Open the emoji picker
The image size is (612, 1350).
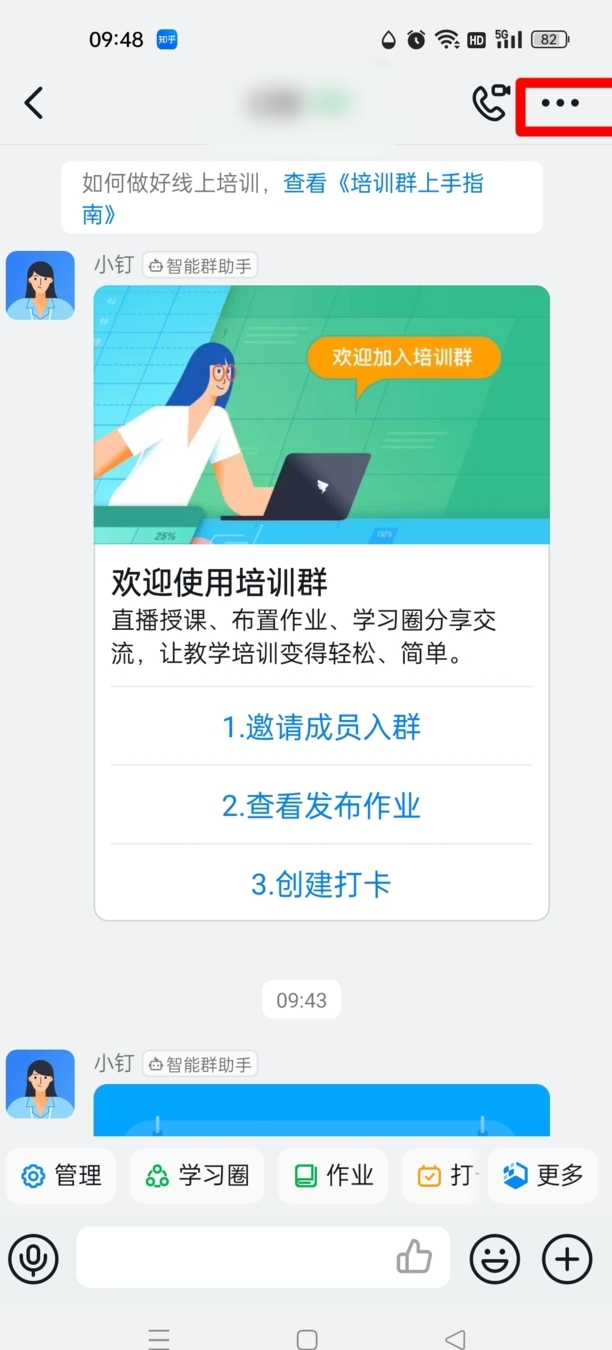pos(495,1257)
